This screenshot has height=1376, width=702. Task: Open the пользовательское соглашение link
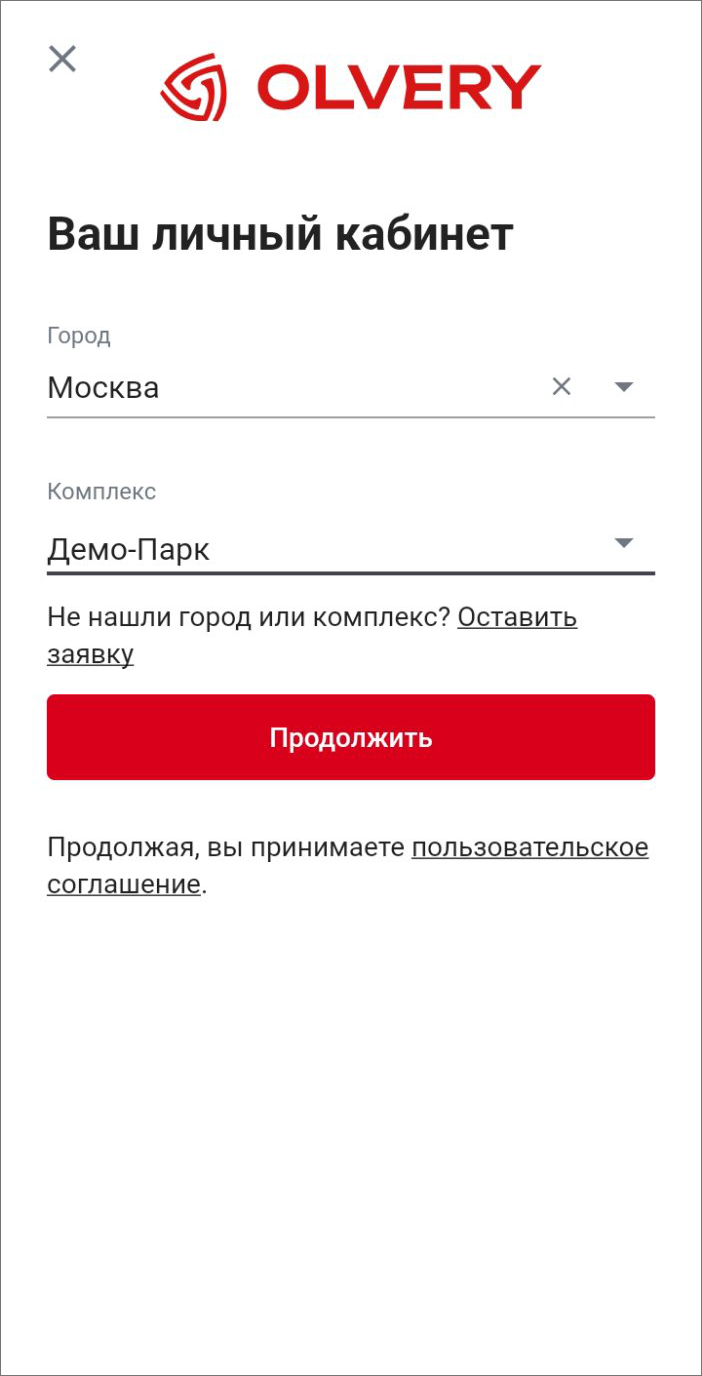click(x=530, y=848)
